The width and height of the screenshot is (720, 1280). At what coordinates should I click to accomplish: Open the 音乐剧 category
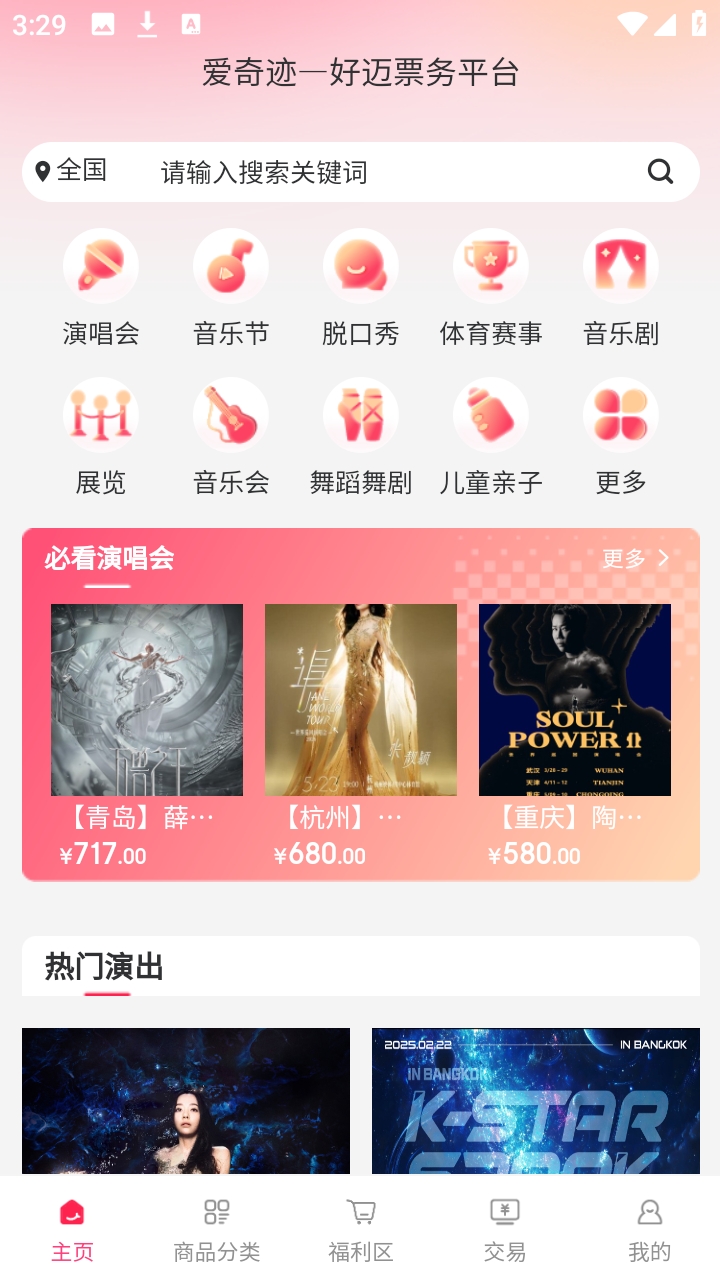click(x=621, y=288)
